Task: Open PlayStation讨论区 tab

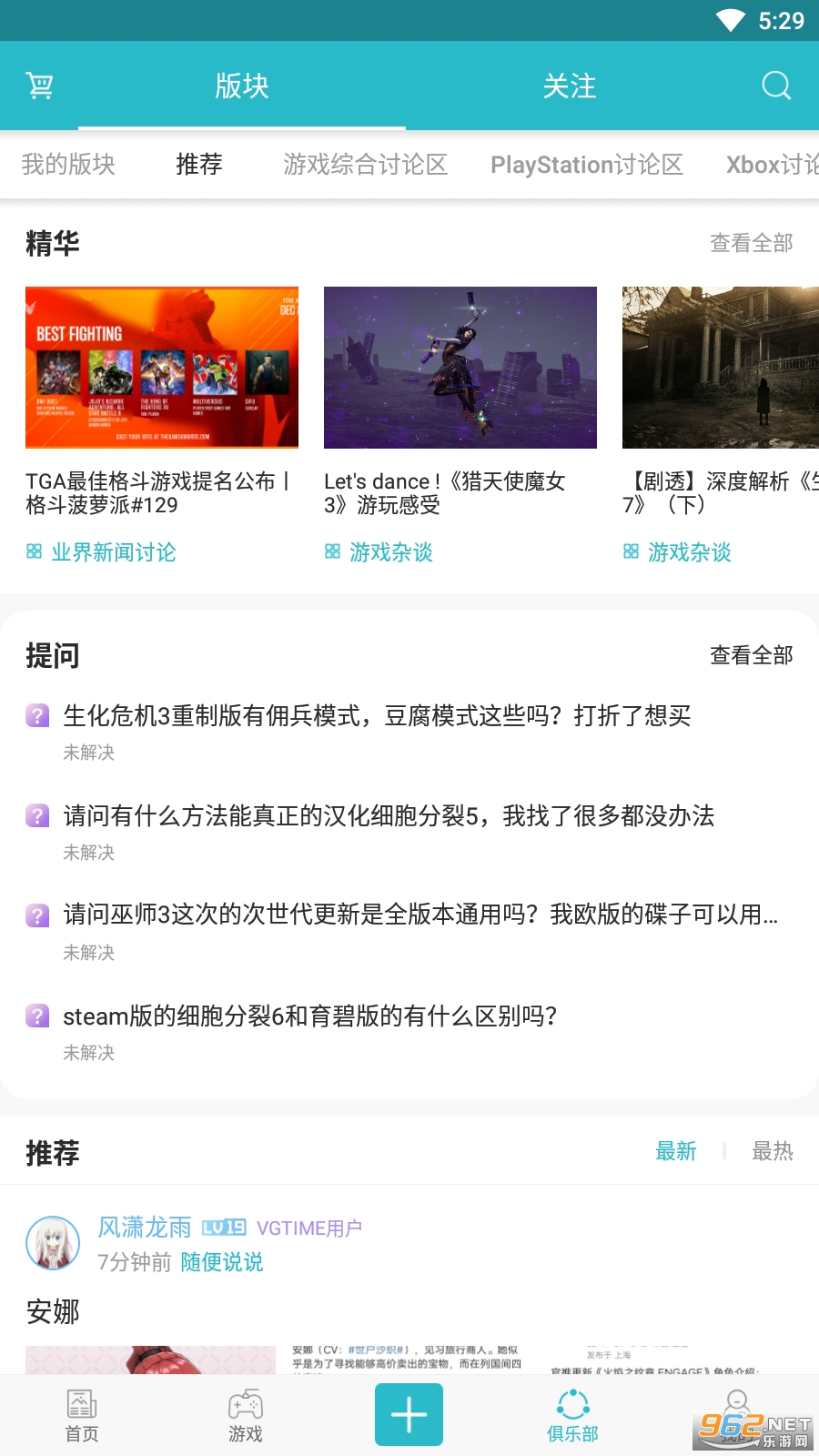Action: coord(587,165)
